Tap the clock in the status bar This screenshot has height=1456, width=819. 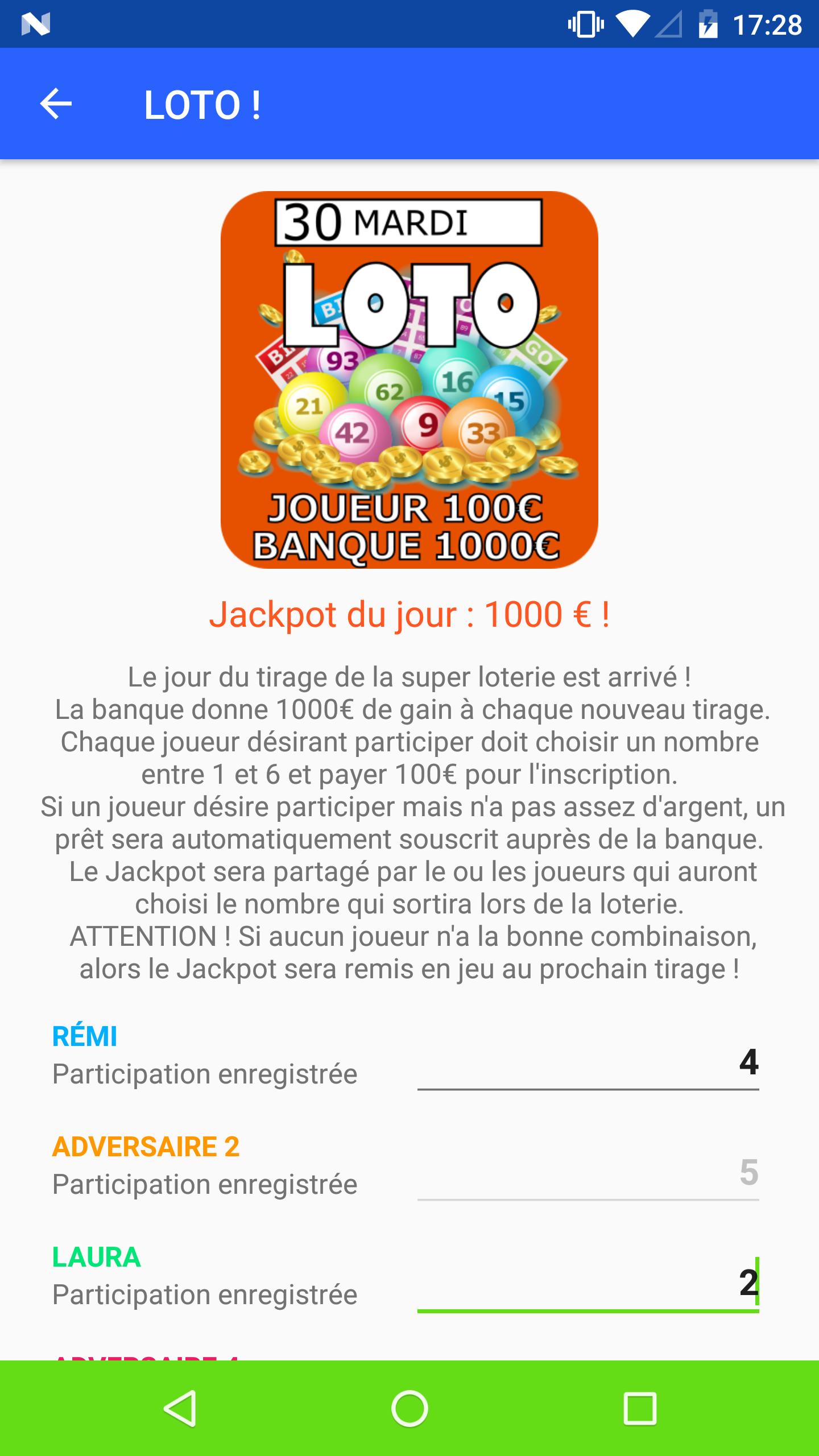pyautogui.click(x=765, y=24)
